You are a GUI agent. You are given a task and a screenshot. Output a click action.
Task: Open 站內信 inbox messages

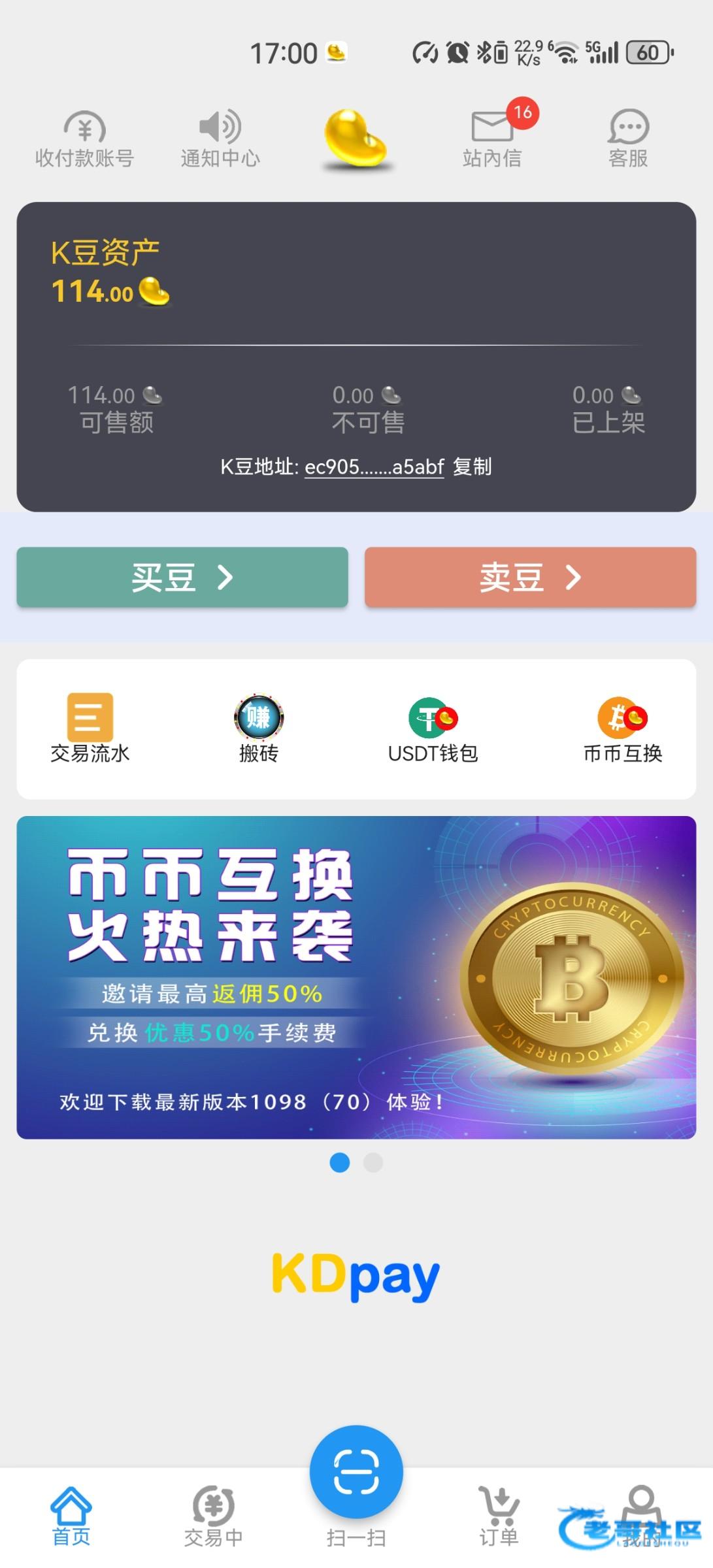coord(492,140)
